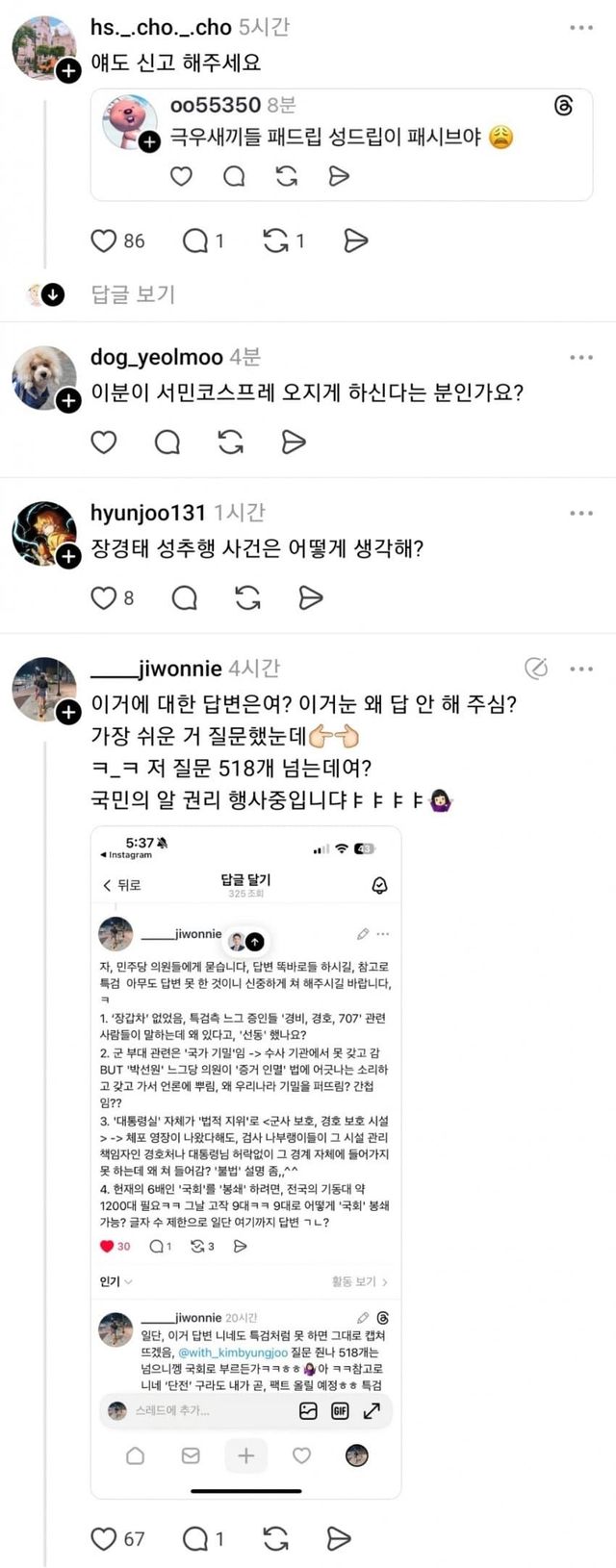
Task: Share jiwonnie's comment
Action: [338, 1538]
